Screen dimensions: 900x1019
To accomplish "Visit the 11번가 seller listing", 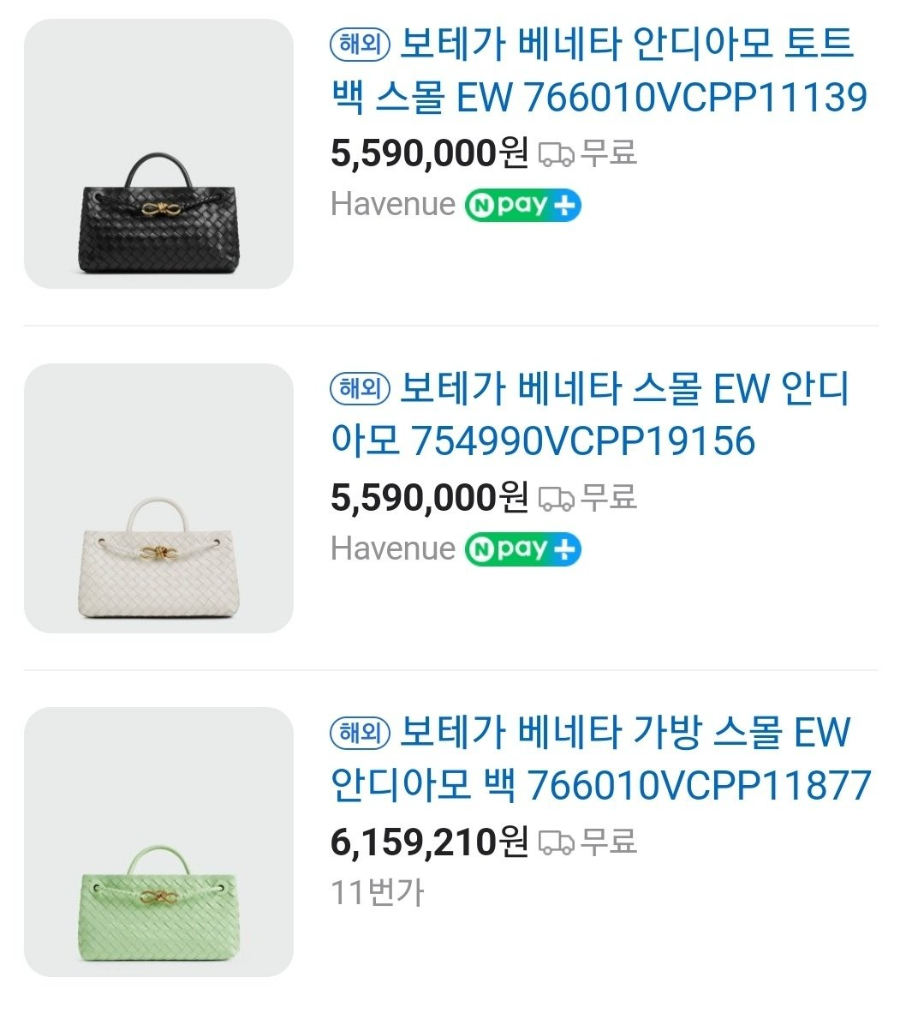I will point(376,892).
